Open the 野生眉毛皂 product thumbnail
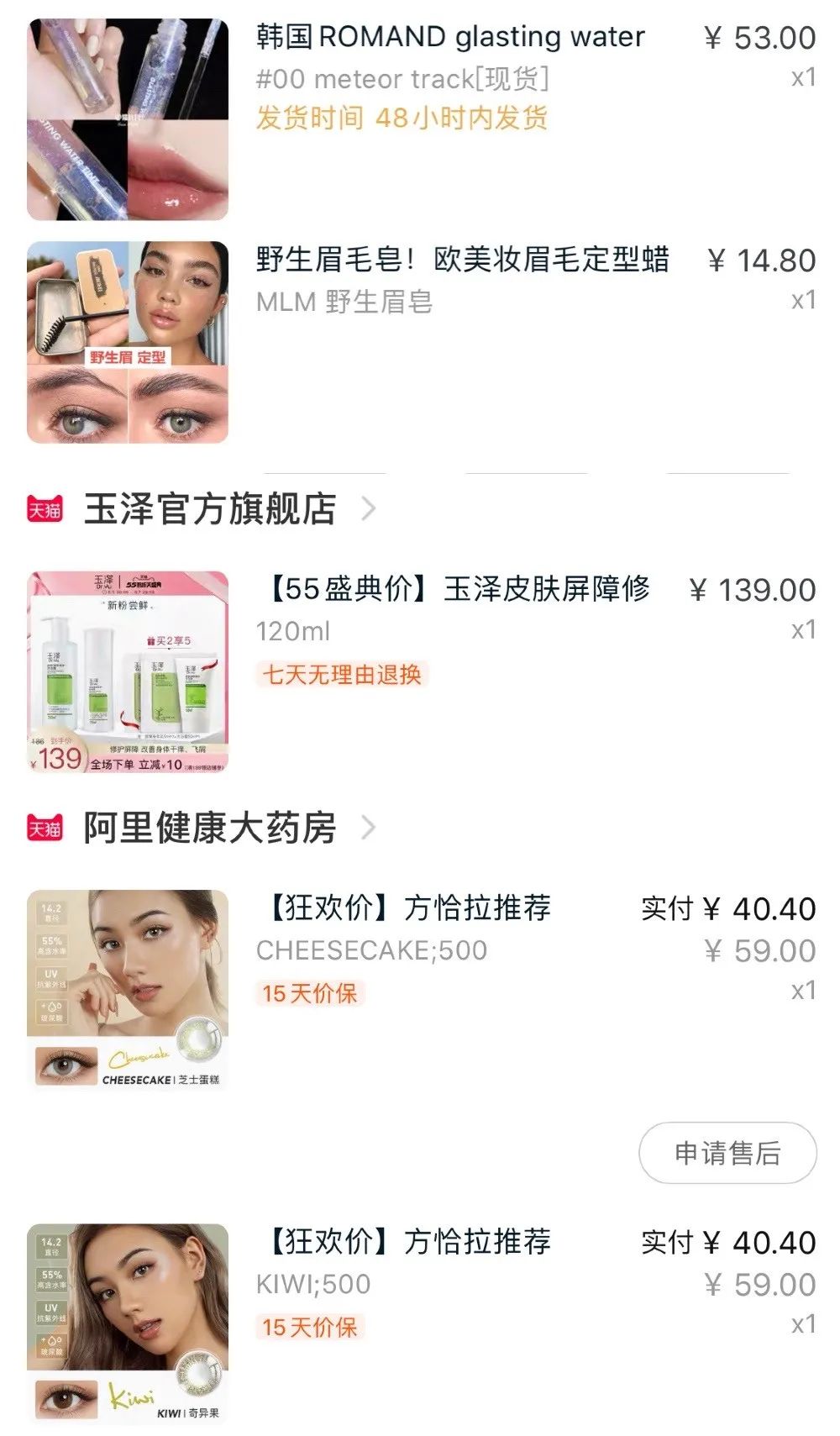Viewport: 840px width, 1436px height. coord(126,340)
